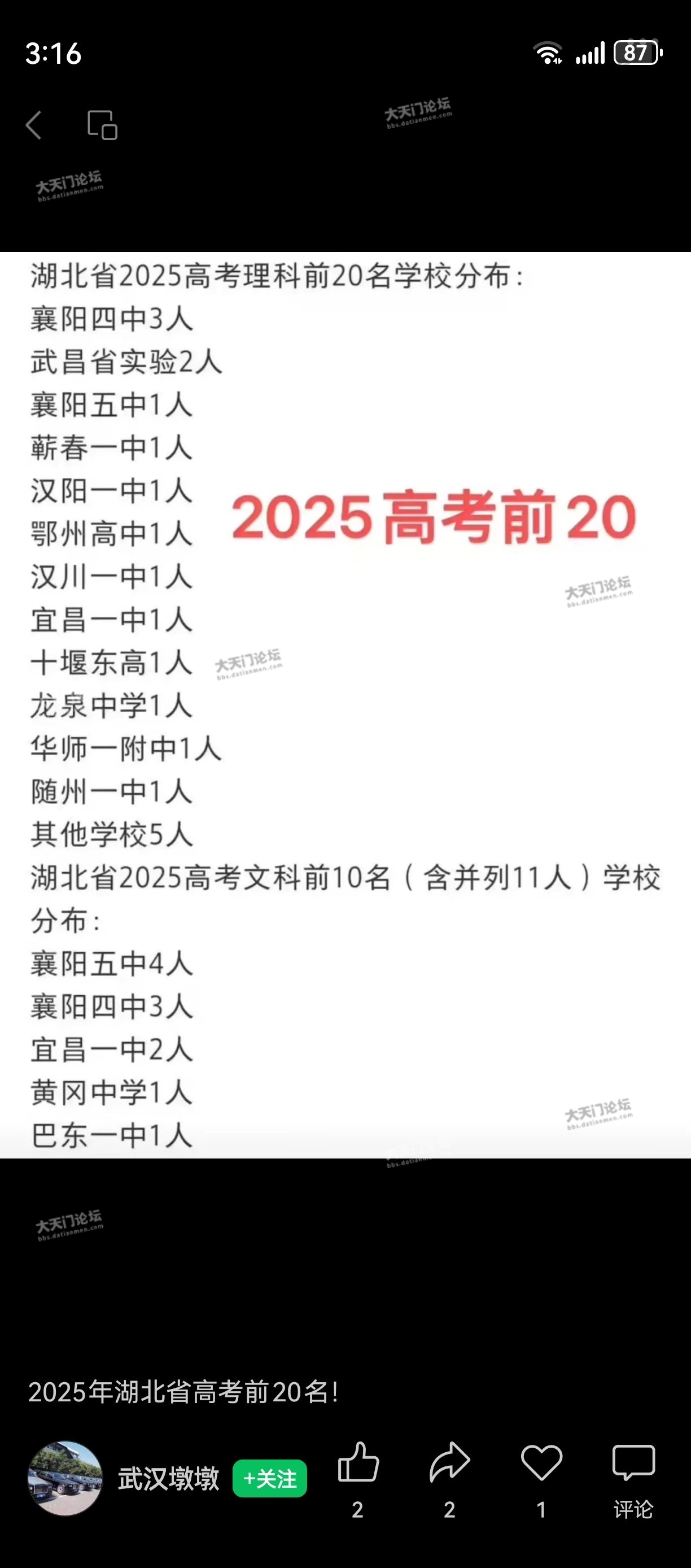Screen dimensions: 691x1568
Task: Open the floating window icon beside back
Action: pyautogui.click(x=102, y=125)
